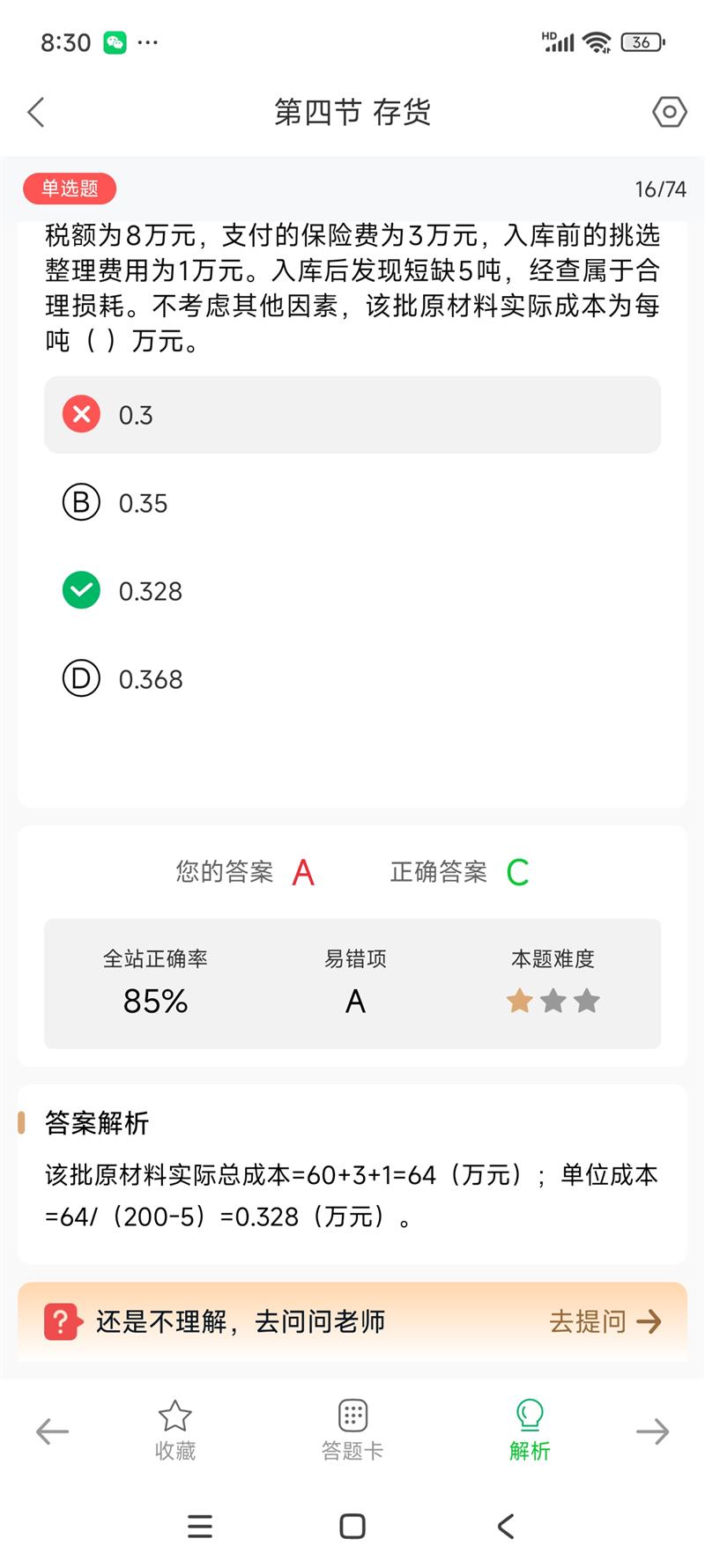Select answer option 0.3
Image resolution: width=705 pixels, height=1568 pixels.
click(352, 415)
